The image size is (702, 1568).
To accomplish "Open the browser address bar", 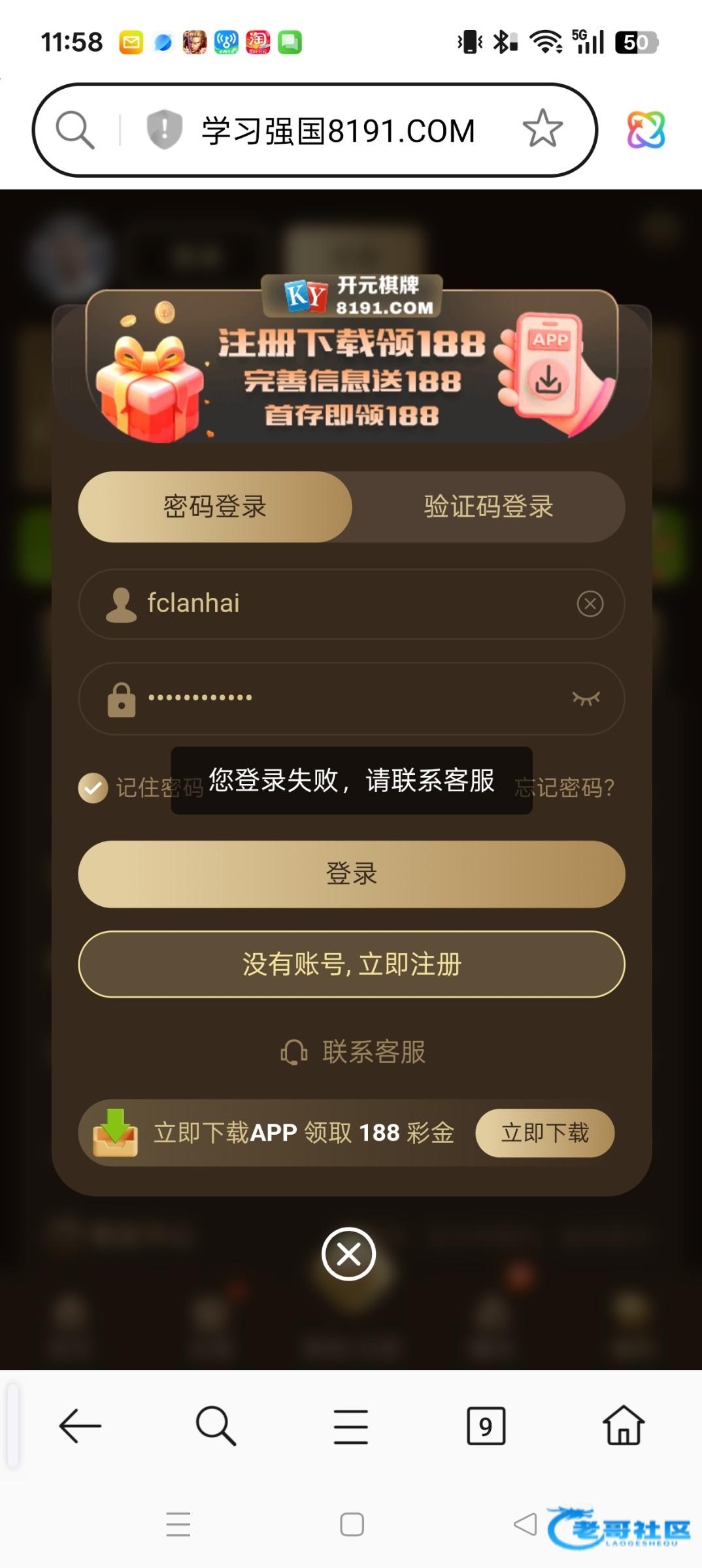I will coord(337,131).
